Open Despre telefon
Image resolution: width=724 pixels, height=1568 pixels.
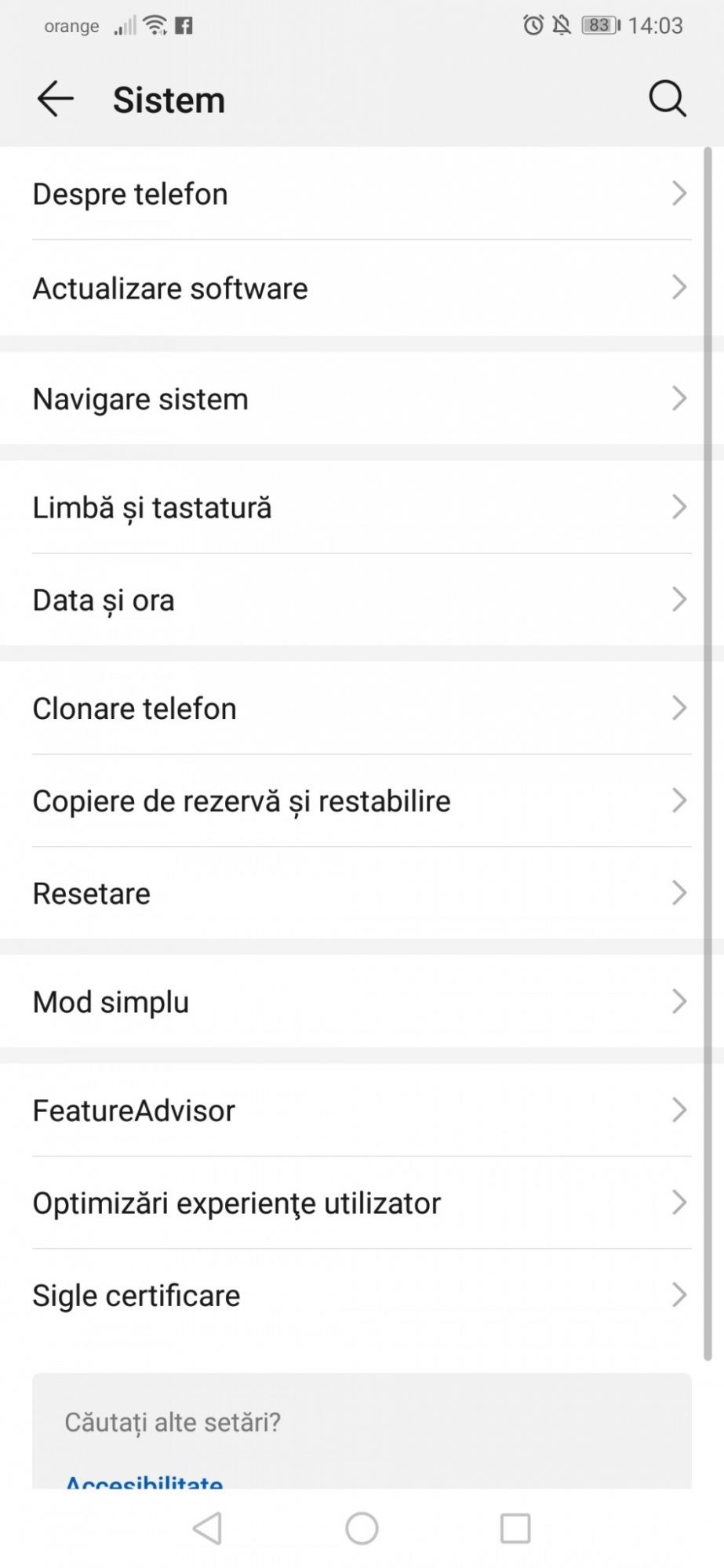pyautogui.click(x=361, y=194)
